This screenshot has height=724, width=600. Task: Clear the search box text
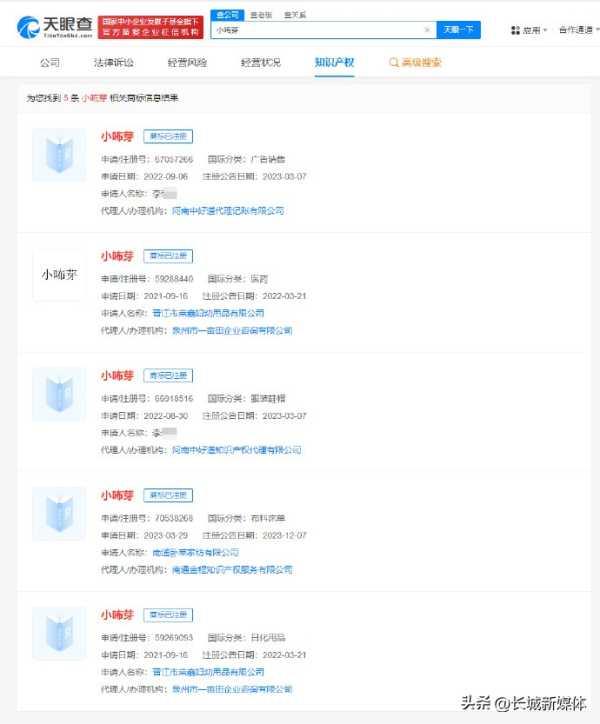(427, 31)
